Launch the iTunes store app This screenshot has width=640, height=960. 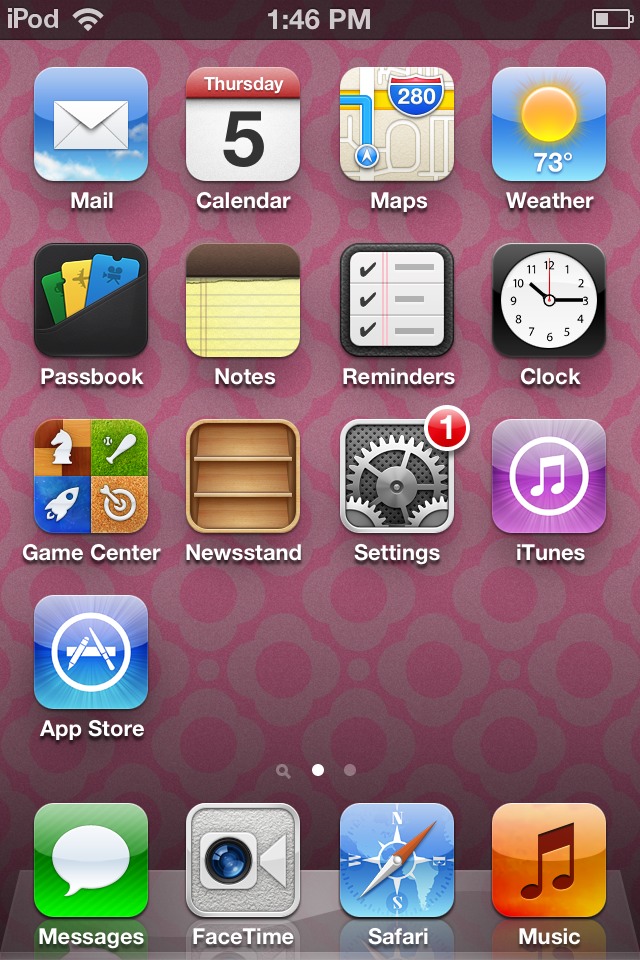click(549, 477)
